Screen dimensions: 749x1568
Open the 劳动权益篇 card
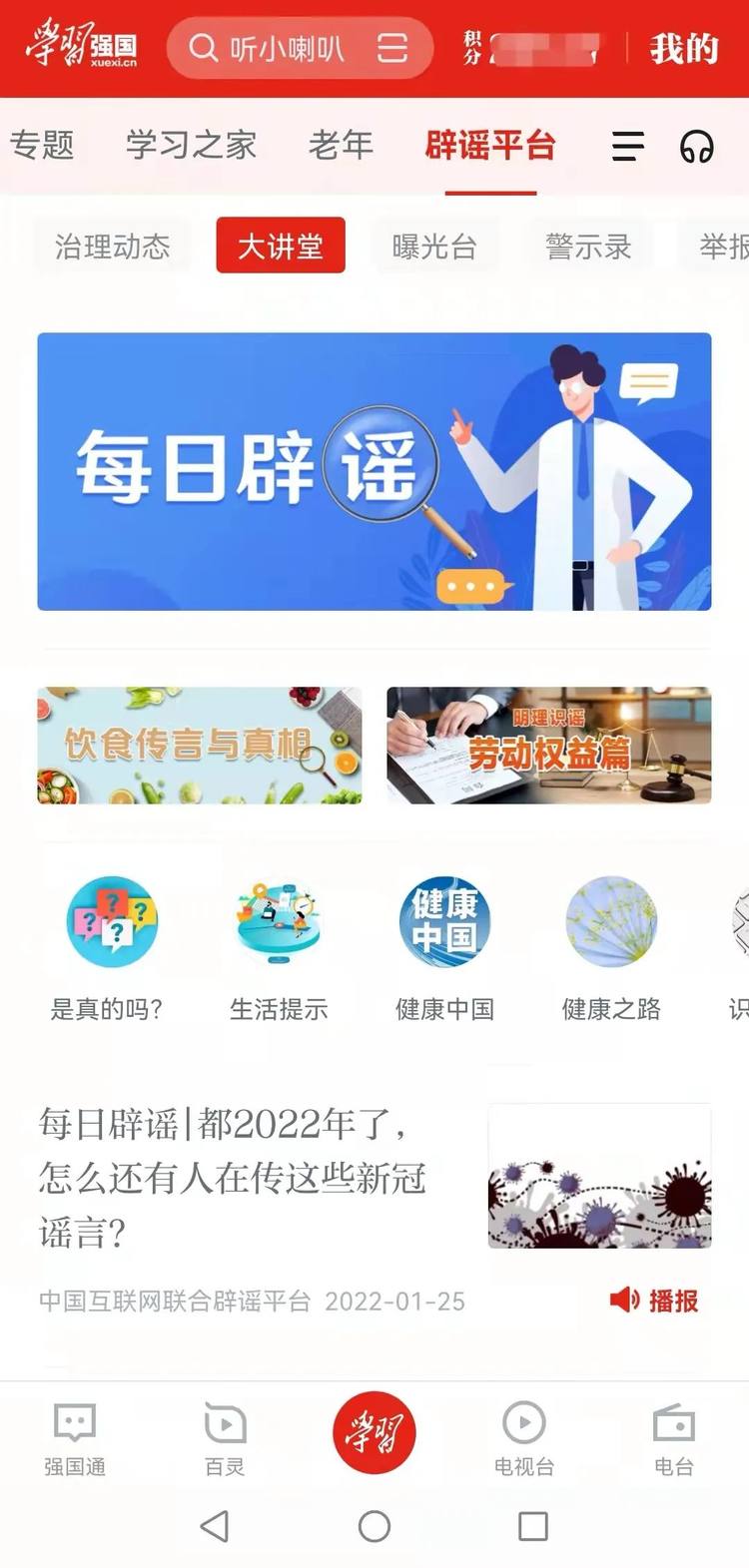(x=548, y=745)
